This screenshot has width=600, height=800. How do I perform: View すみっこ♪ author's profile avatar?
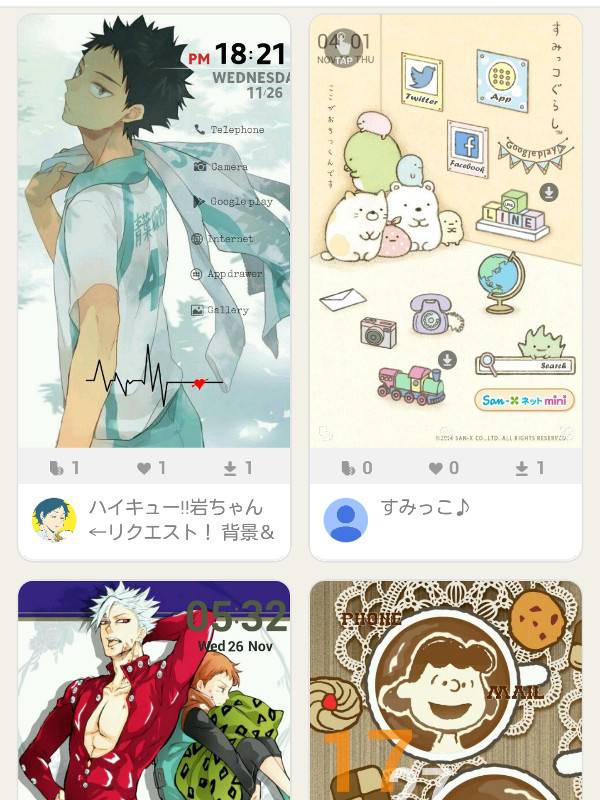[x=346, y=520]
